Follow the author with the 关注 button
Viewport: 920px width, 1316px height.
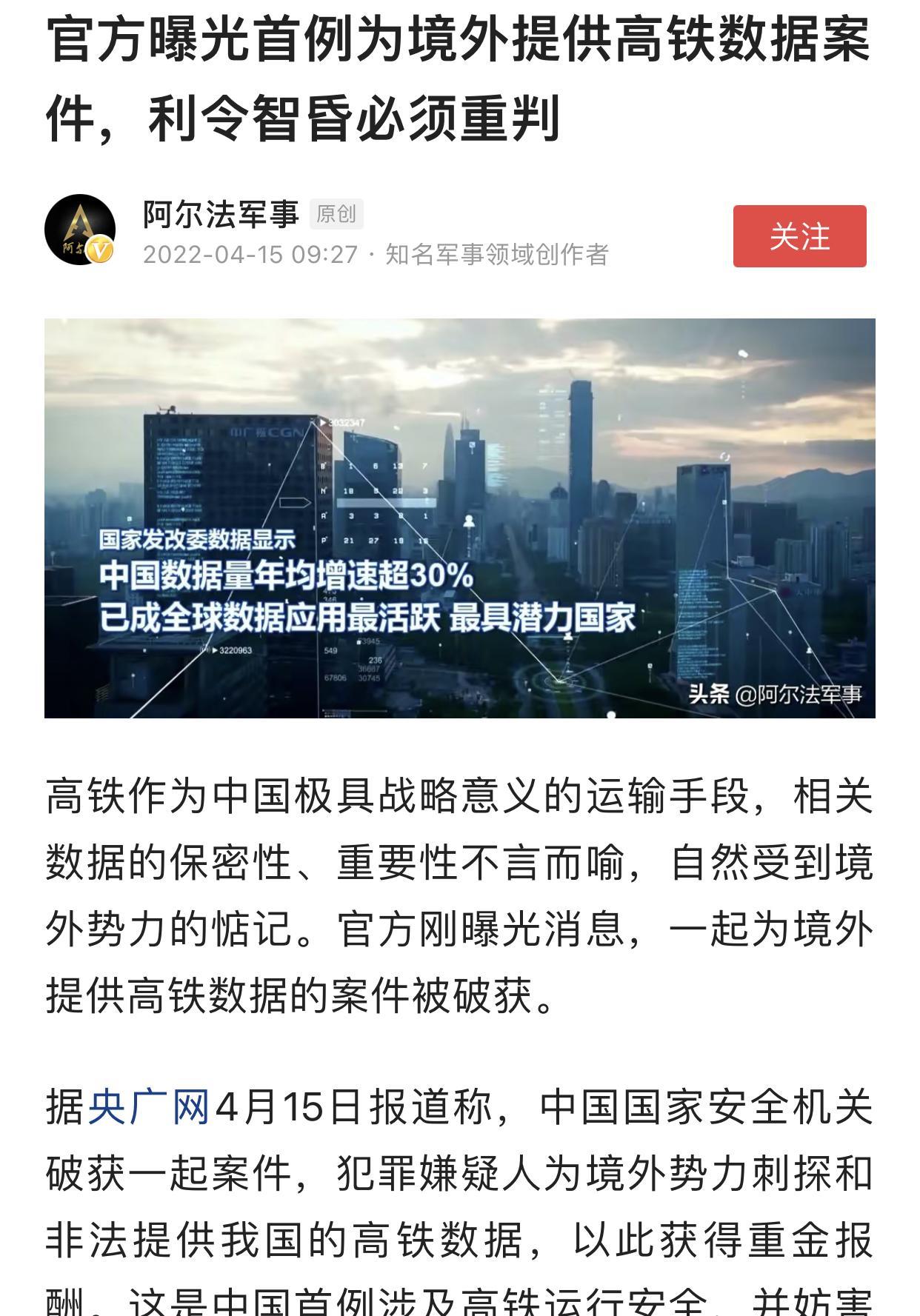(799, 236)
